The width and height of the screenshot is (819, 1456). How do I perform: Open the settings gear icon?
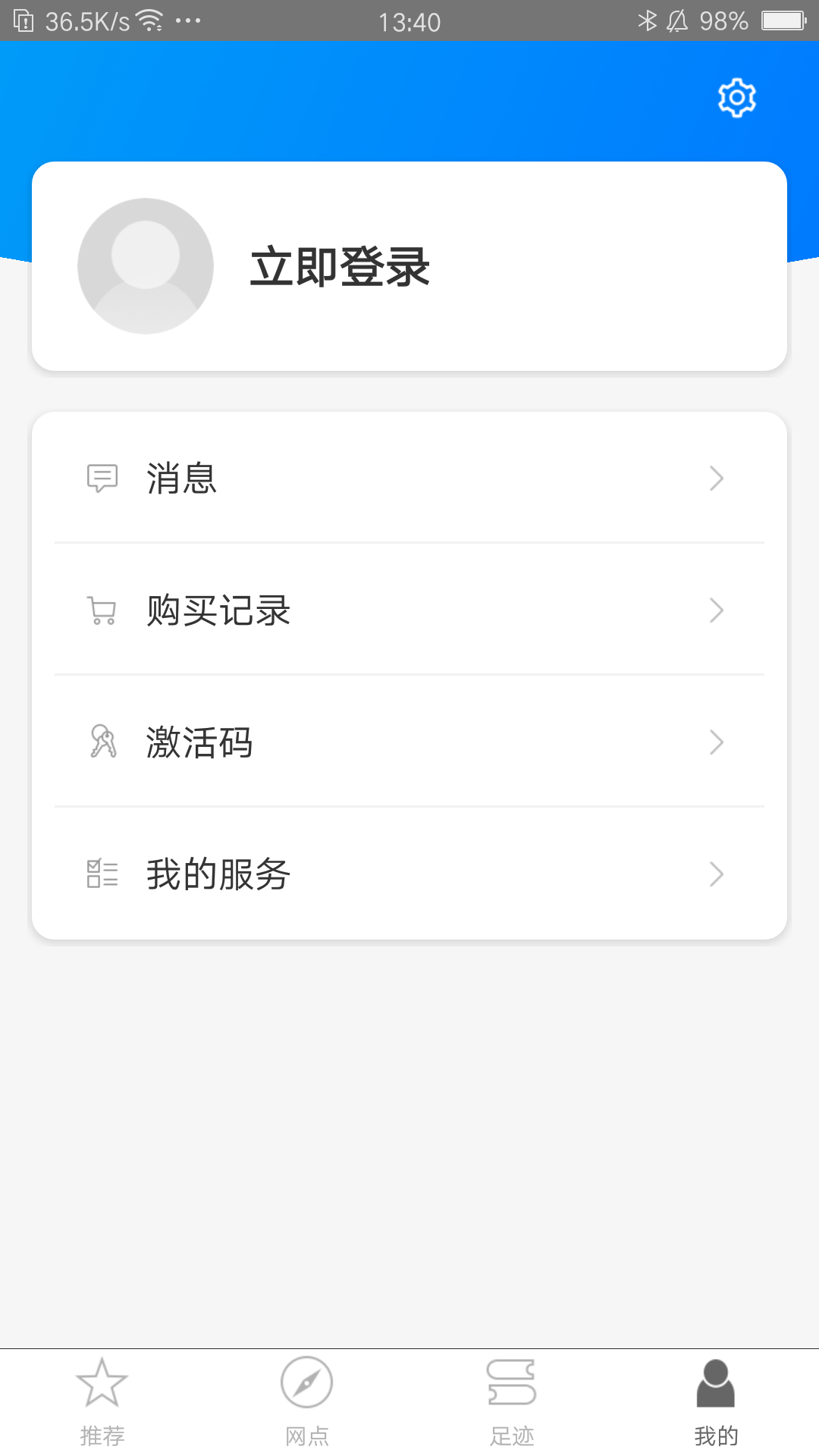(x=735, y=97)
